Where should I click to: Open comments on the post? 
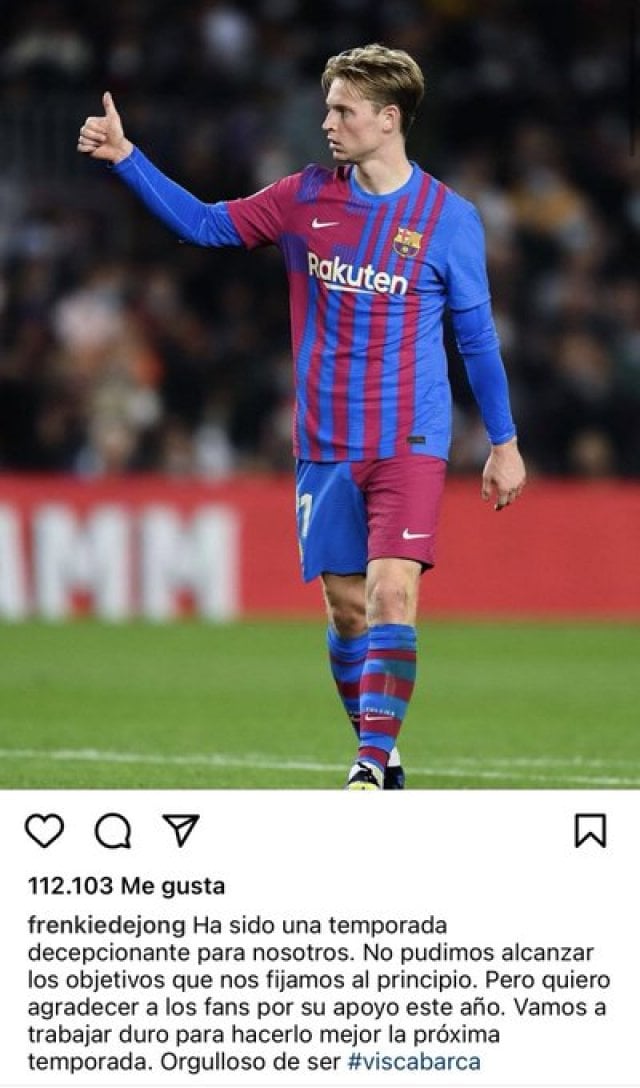113,830
